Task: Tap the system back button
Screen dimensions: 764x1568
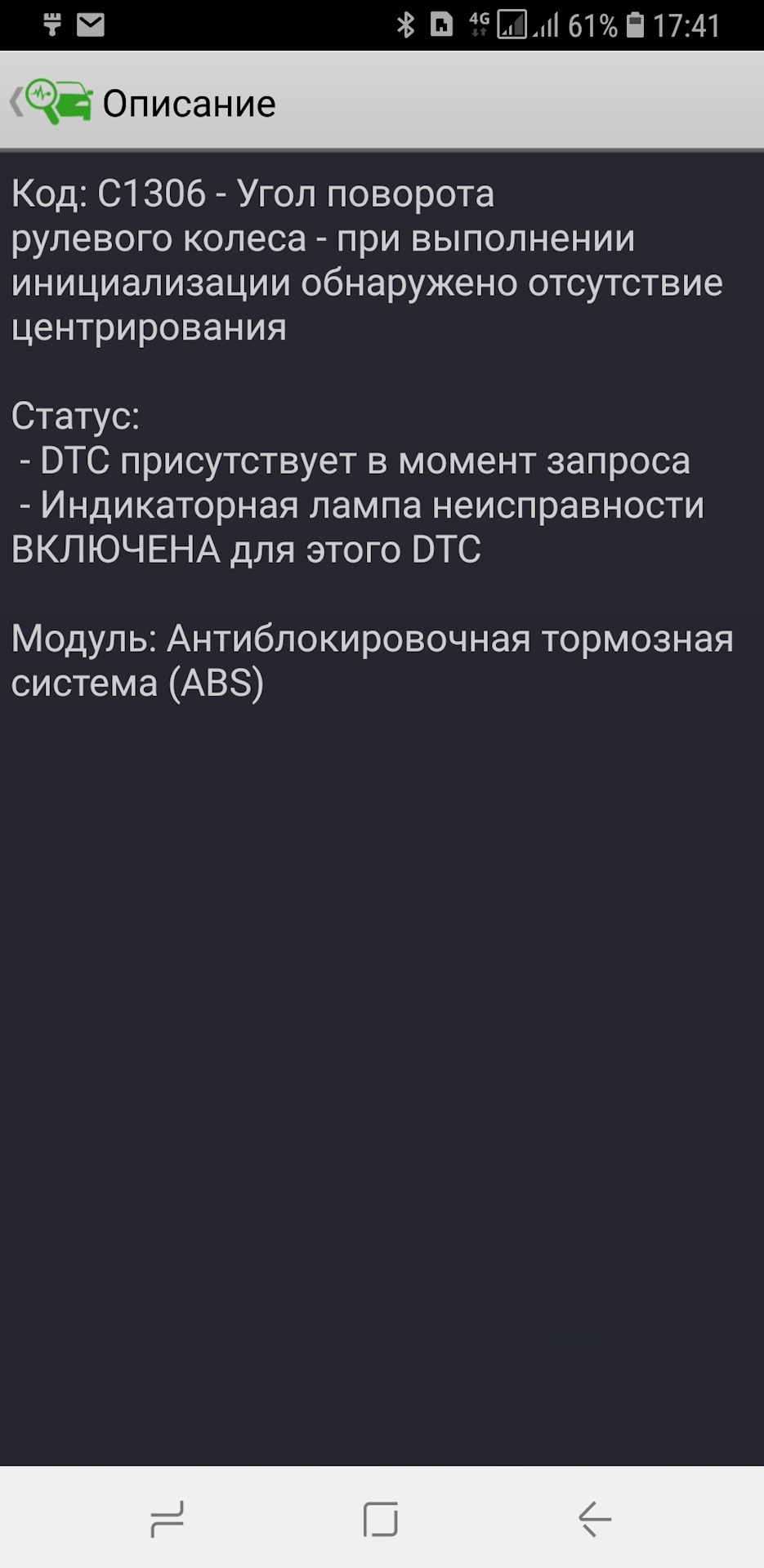Action: pyautogui.click(x=595, y=1519)
